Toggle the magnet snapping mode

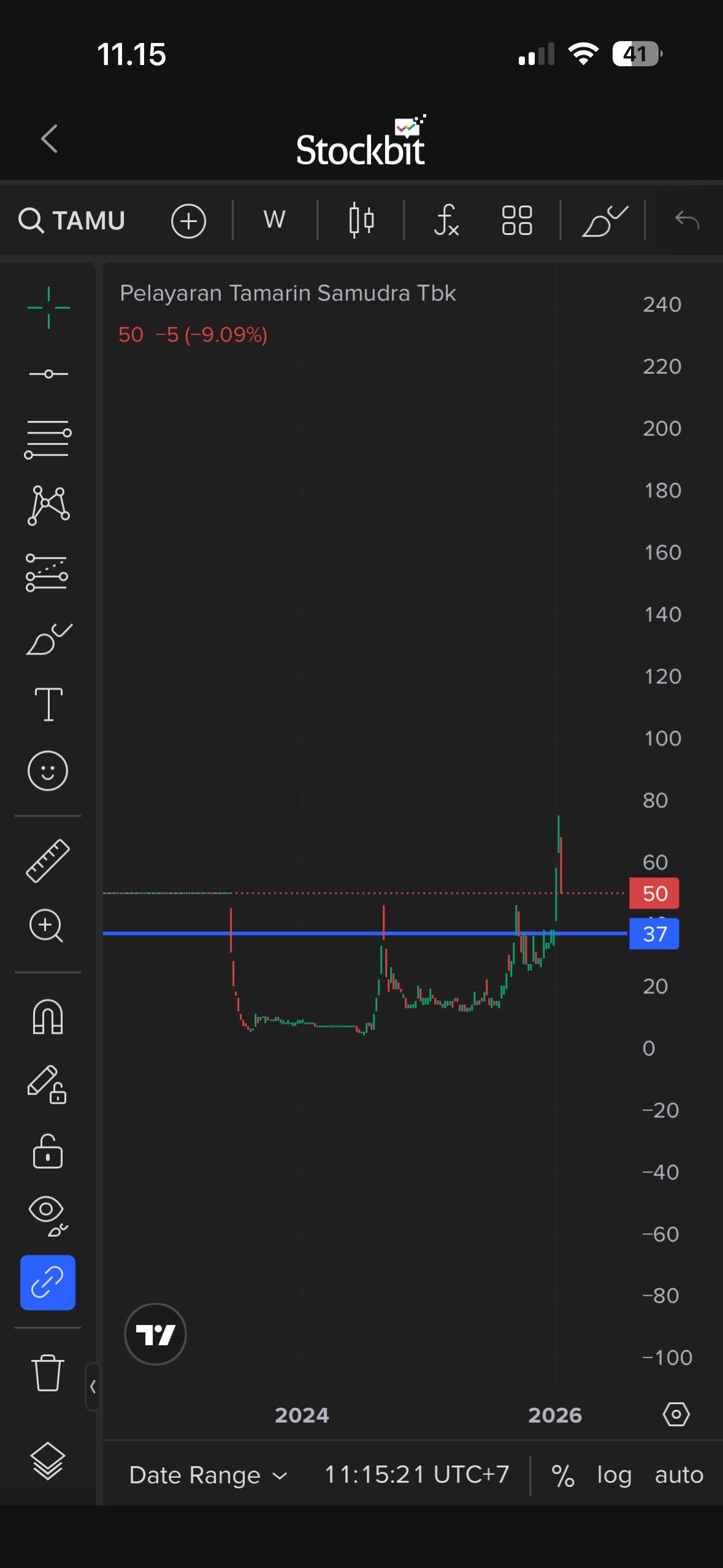click(x=48, y=1017)
